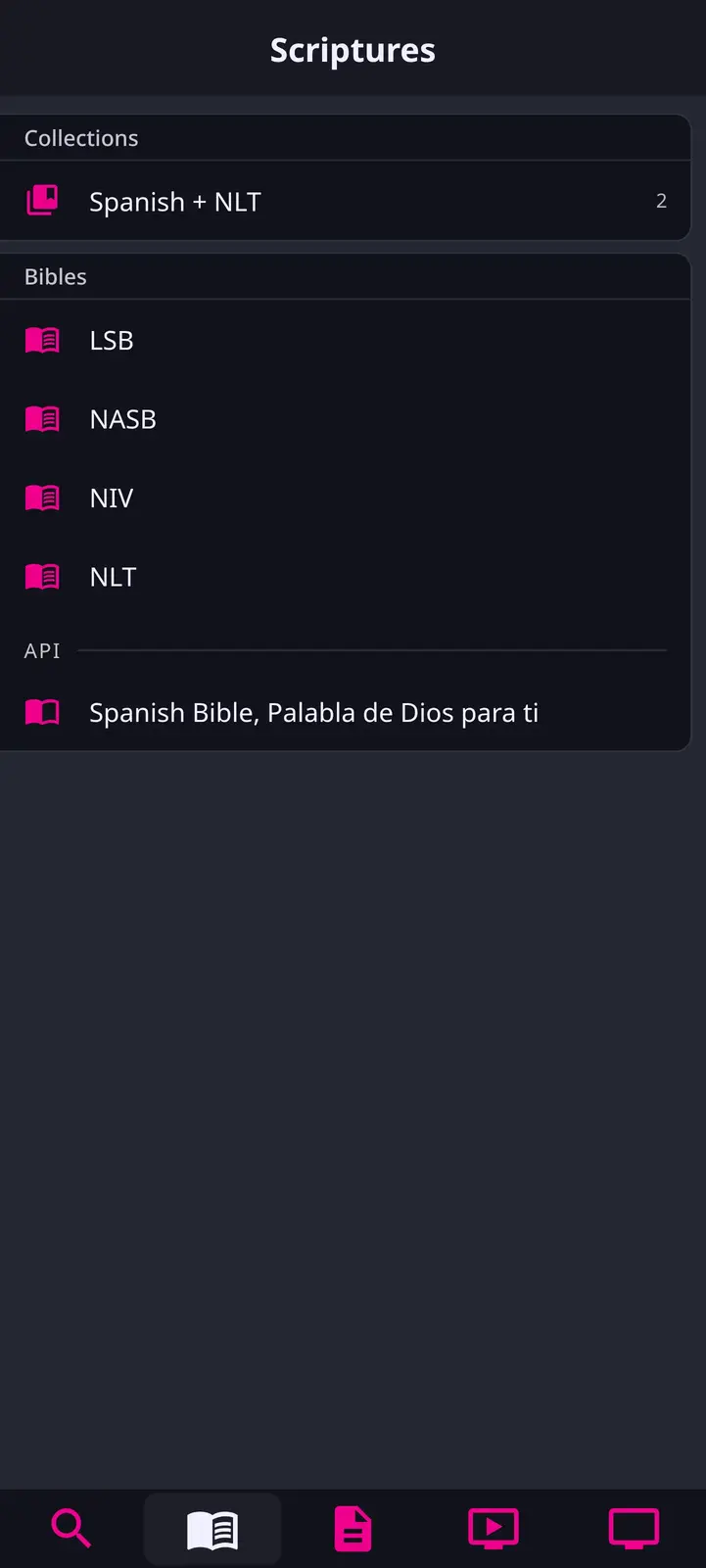Viewport: 706px width, 1568px height.
Task: Tap the book icon beside NASB
Action: [x=42, y=418]
